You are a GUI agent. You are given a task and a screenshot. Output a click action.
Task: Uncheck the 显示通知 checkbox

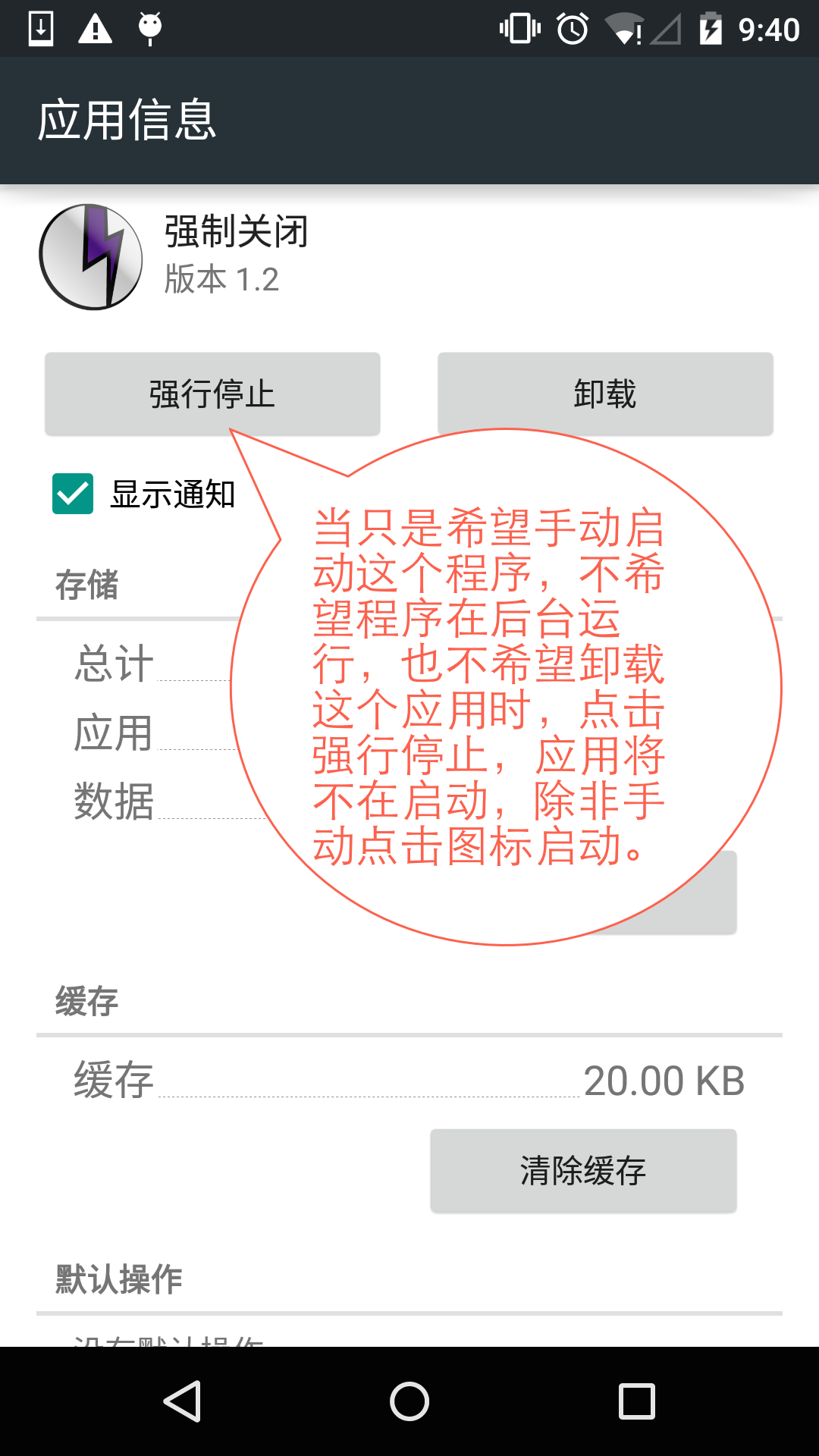pos(73,494)
